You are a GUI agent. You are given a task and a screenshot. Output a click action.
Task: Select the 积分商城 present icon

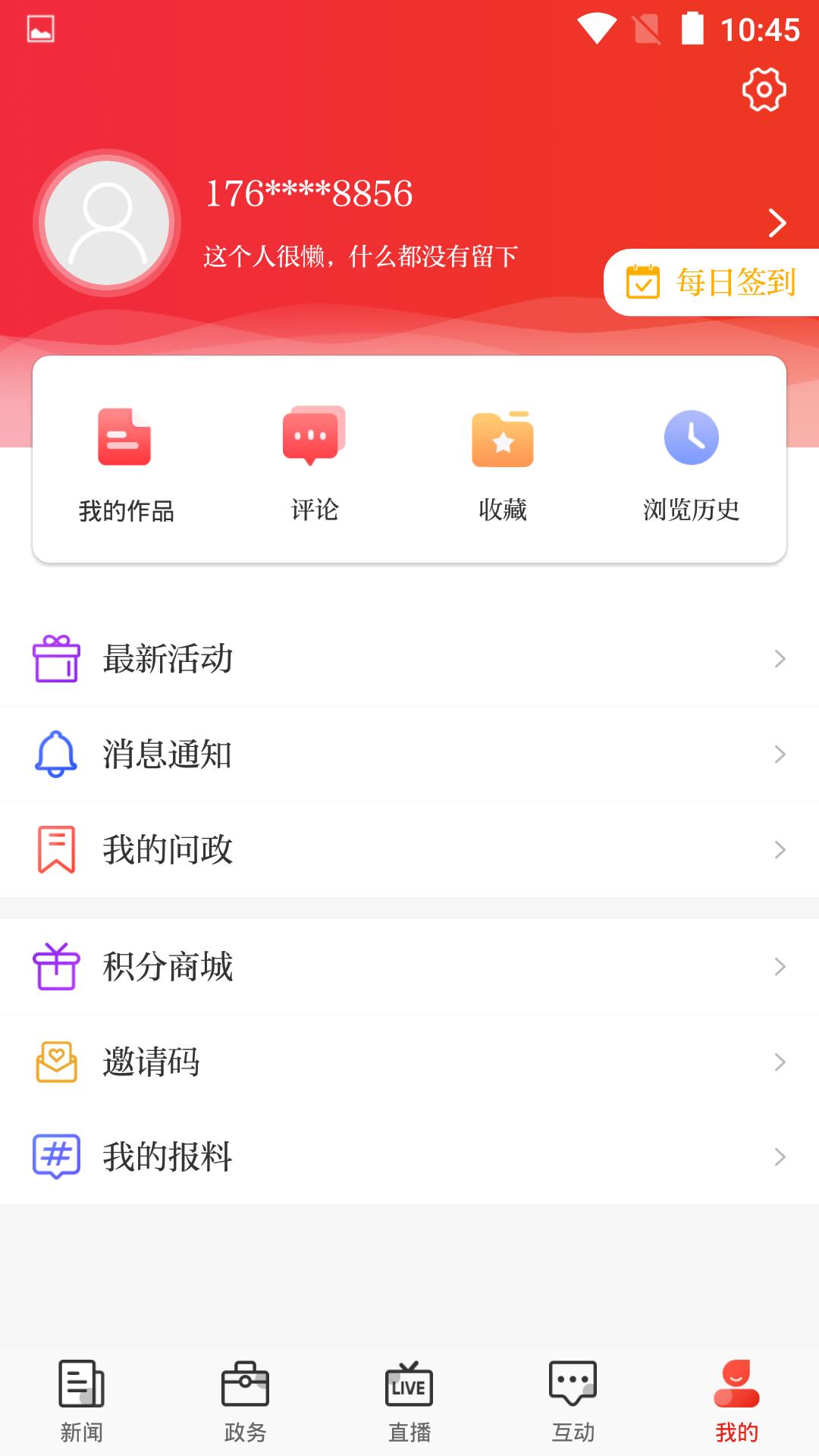coord(55,967)
